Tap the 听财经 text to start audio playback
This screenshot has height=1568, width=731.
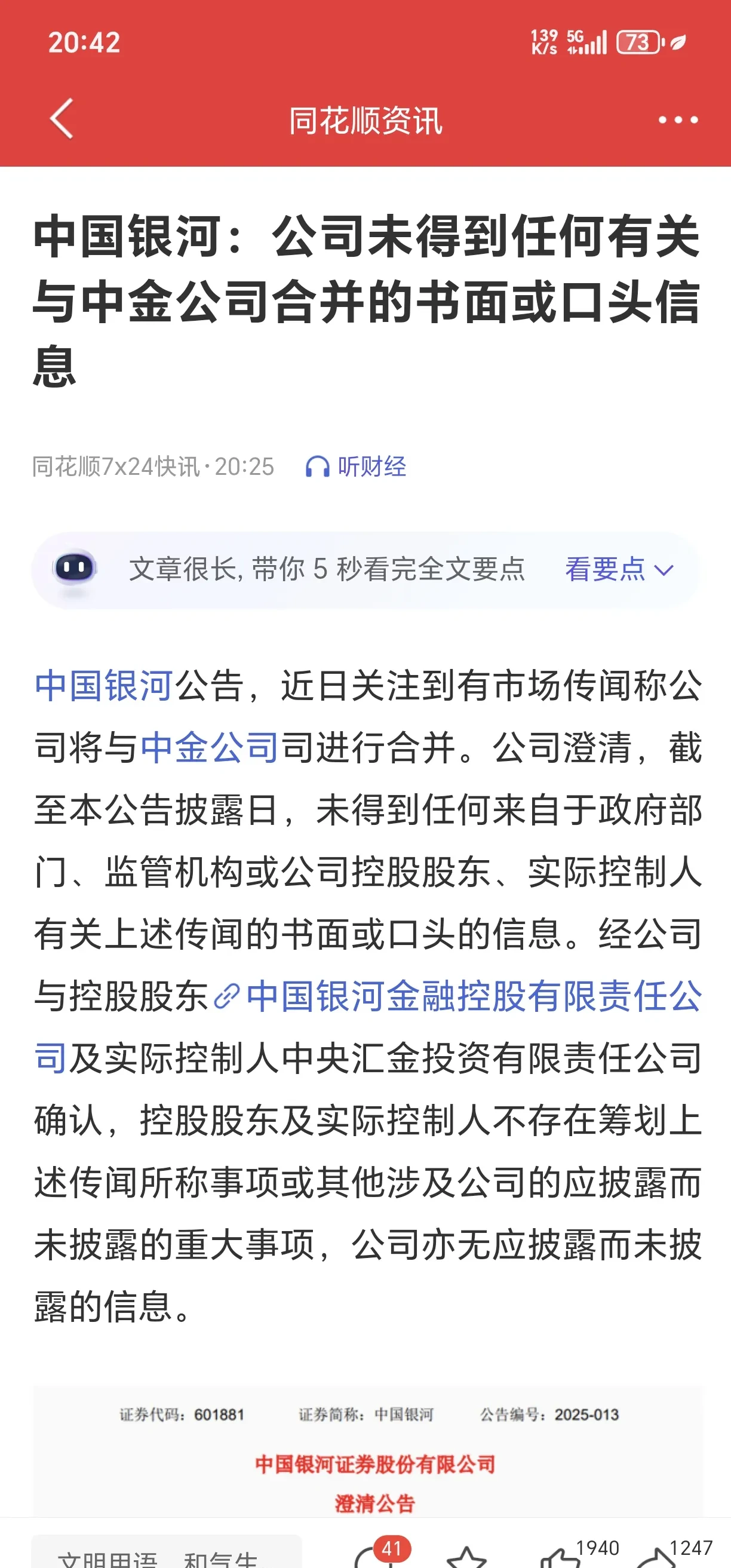pos(371,468)
